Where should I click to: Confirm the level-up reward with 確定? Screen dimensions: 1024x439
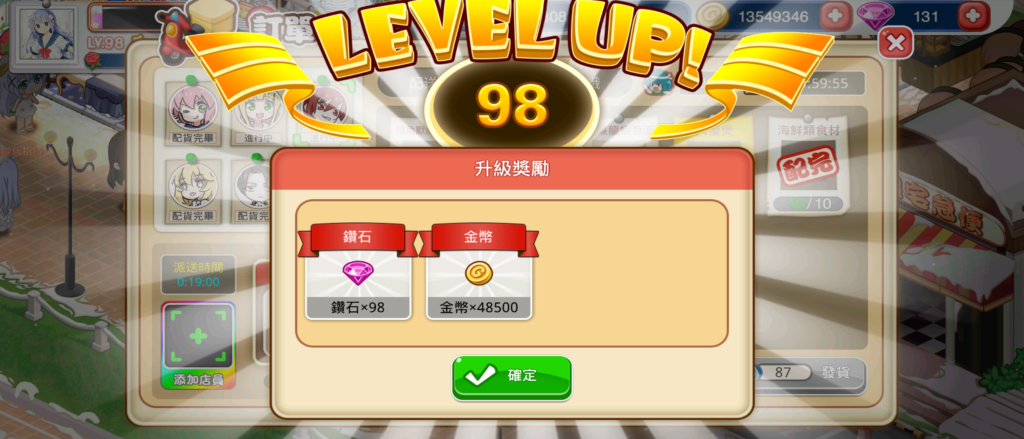[511, 376]
